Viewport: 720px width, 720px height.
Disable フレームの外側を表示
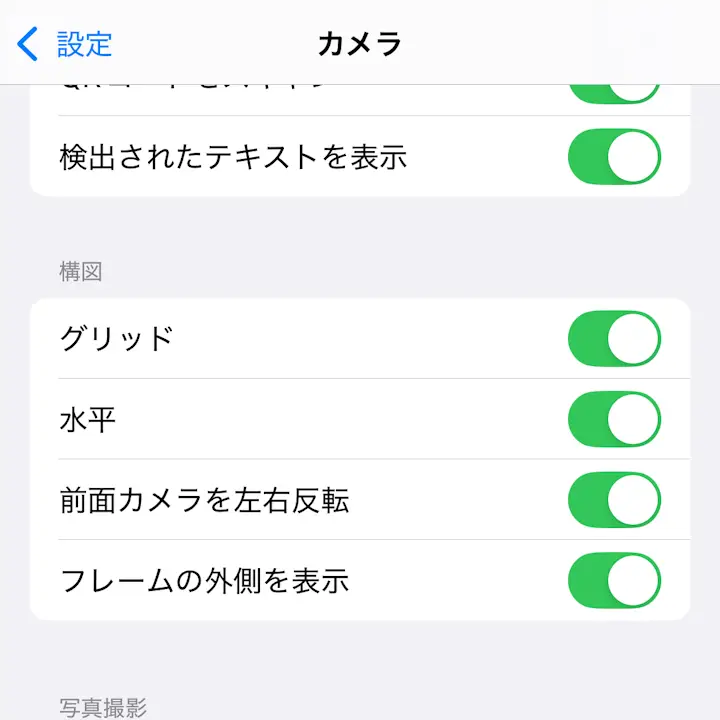(x=614, y=580)
